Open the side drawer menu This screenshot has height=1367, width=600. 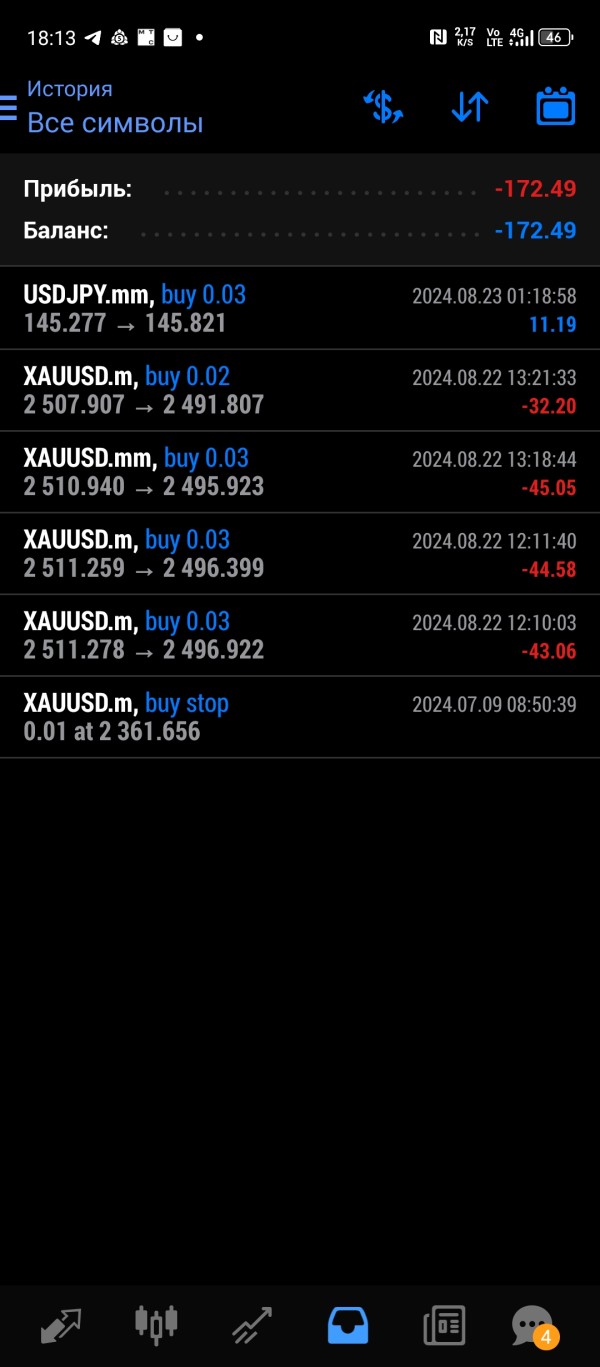tap(9, 107)
